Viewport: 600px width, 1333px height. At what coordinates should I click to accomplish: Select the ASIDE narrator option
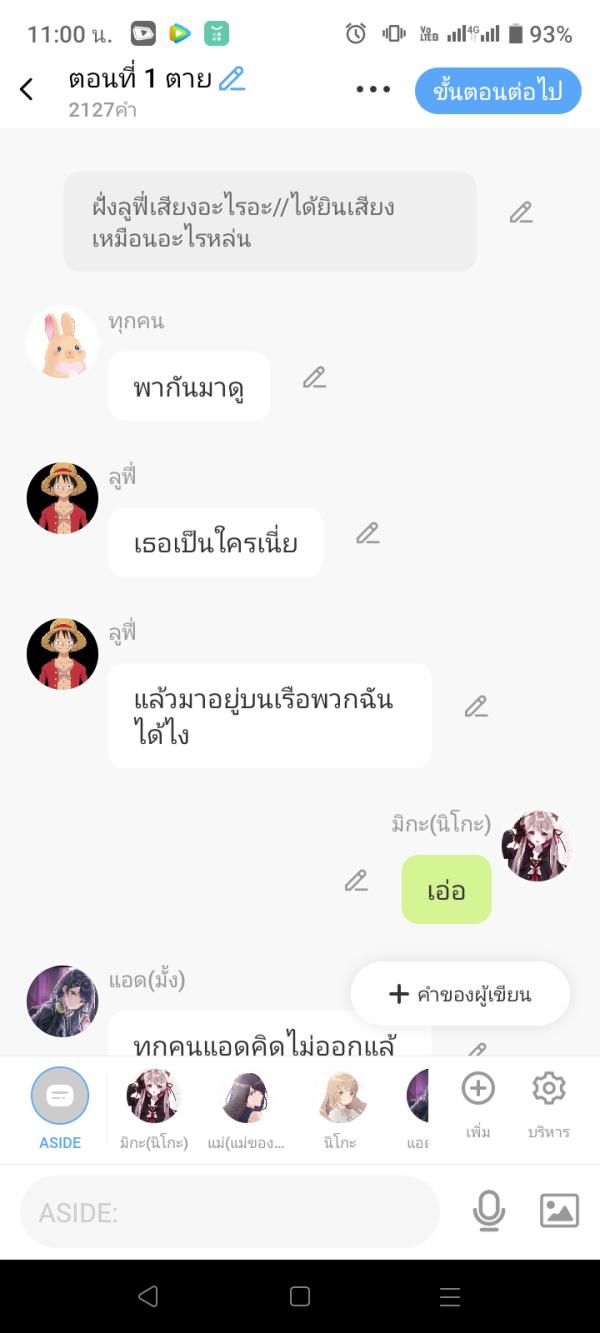pyautogui.click(x=60, y=1107)
